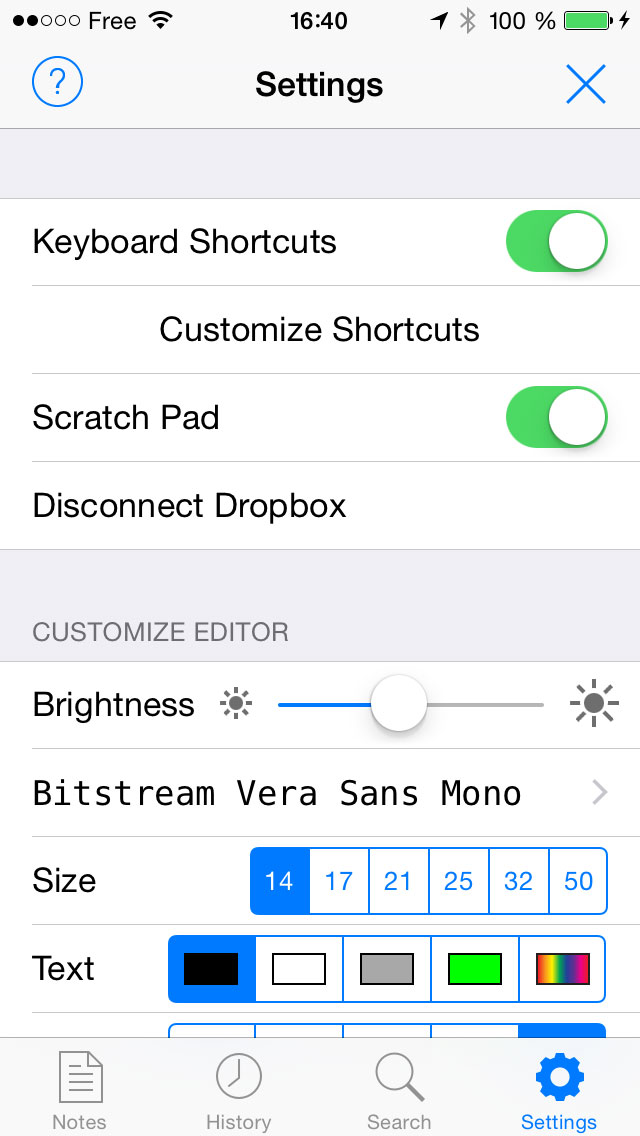Toggle Keyboard Shortcuts off
The height and width of the screenshot is (1136, 640).
coord(556,241)
